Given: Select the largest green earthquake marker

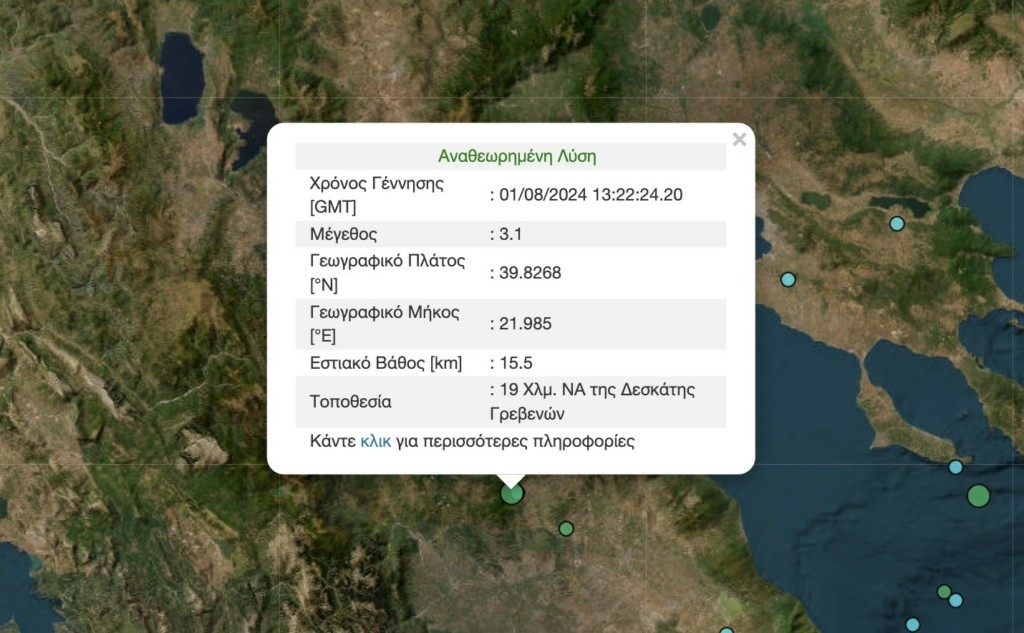Looking at the screenshot, I should tap(978, 495).
